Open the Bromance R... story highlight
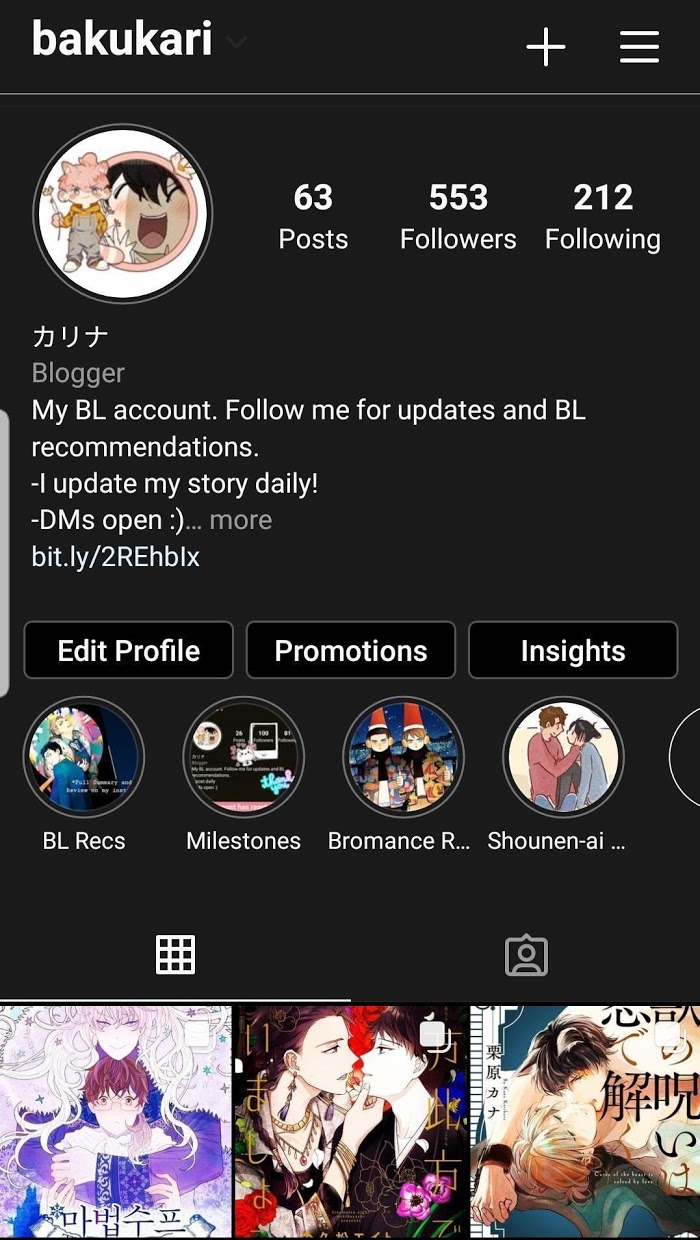Screen dimensions: 700x1240 tap(403, 758)
